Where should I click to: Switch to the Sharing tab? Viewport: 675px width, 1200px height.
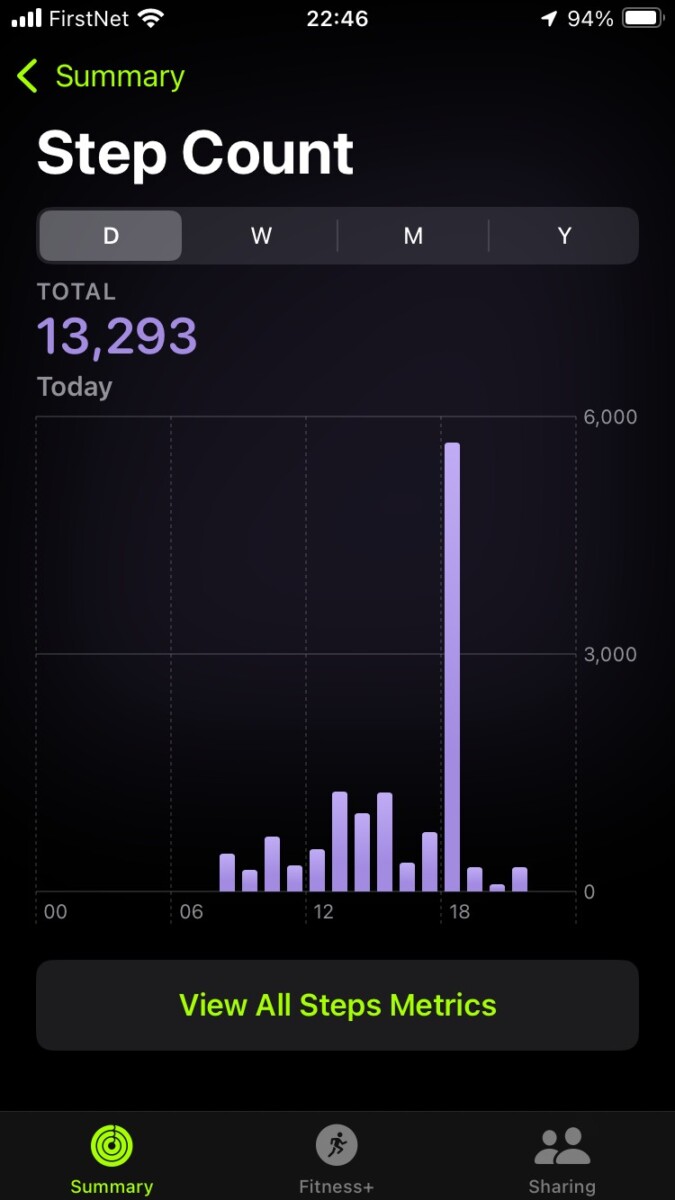pyautogui.click(x=562, y=1160)
